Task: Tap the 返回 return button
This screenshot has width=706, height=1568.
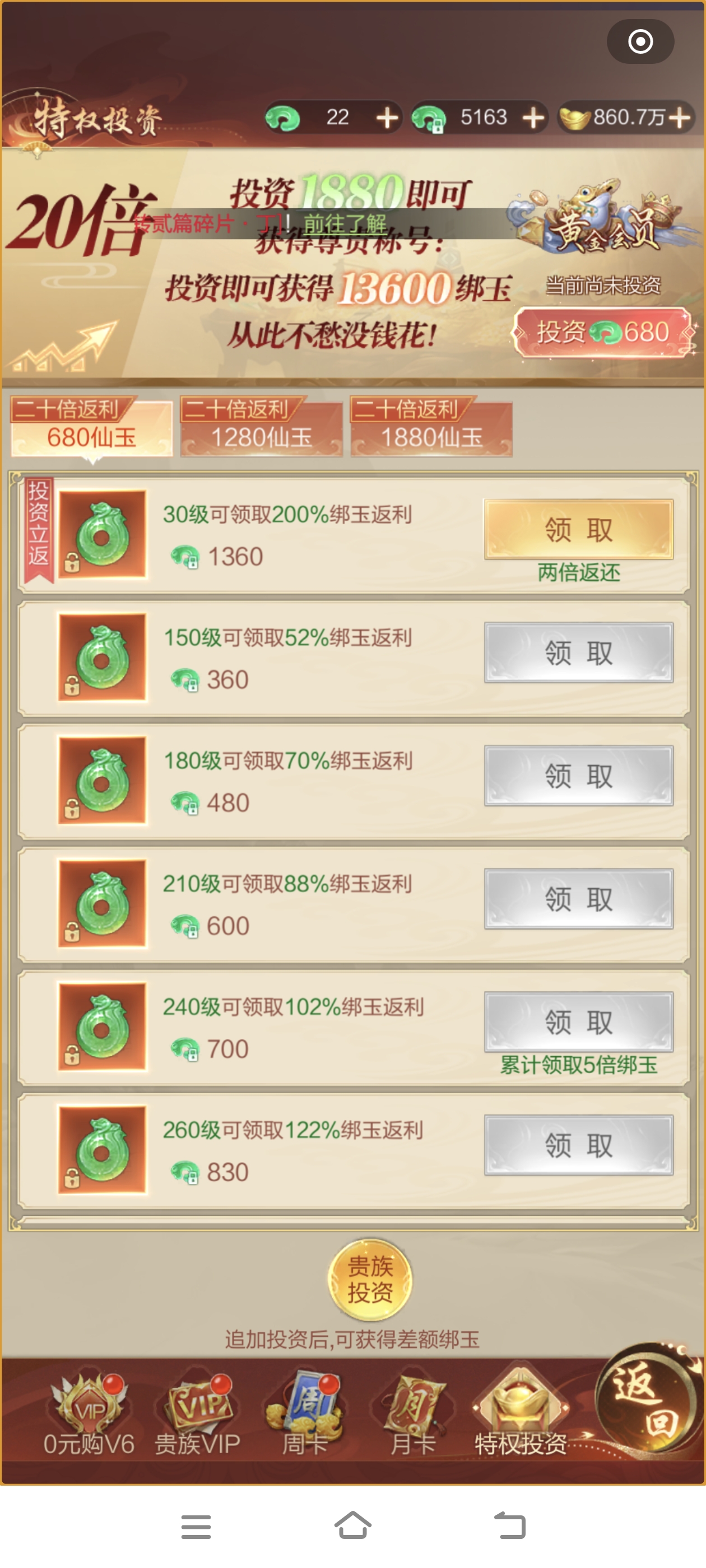Action: click(645, 1400)
